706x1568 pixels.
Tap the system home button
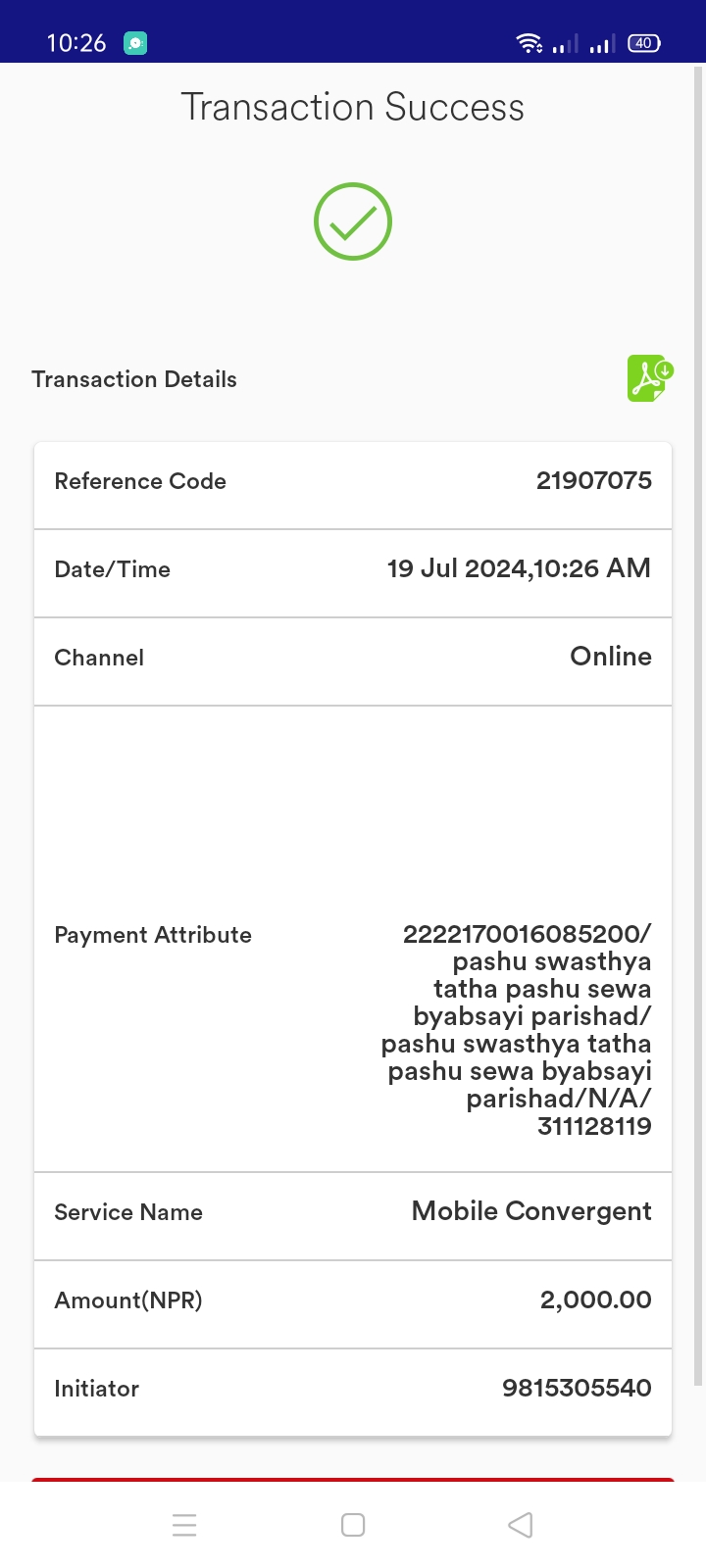[353, 1525]
